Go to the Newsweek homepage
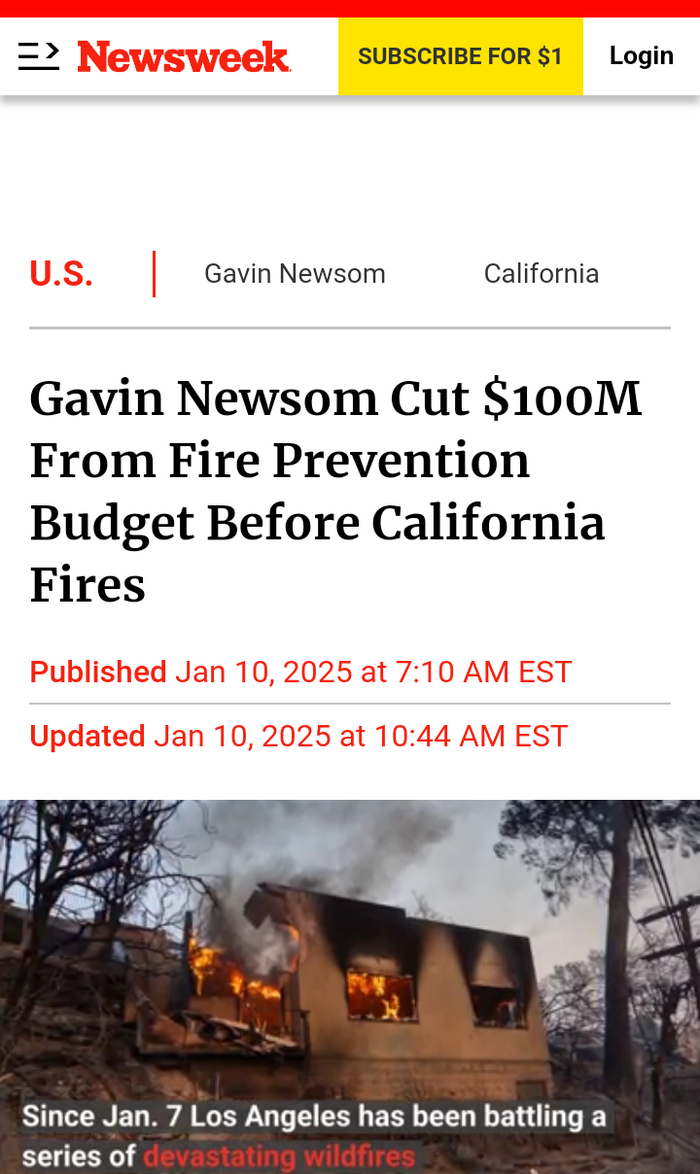700x1174 pixels. click(x=184, y=57)
